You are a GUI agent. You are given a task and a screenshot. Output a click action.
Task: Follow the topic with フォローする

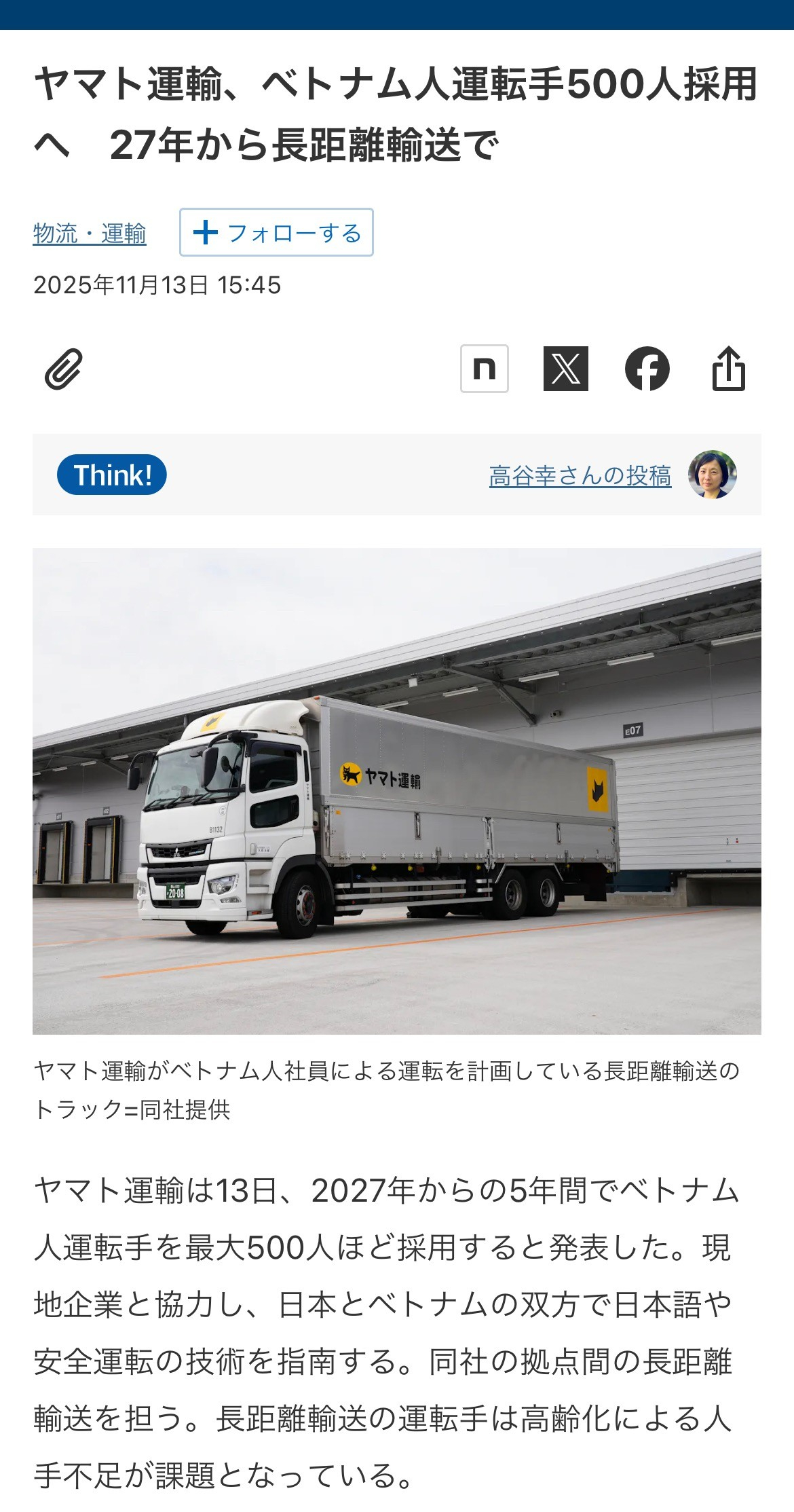click(x=276, y=232)
